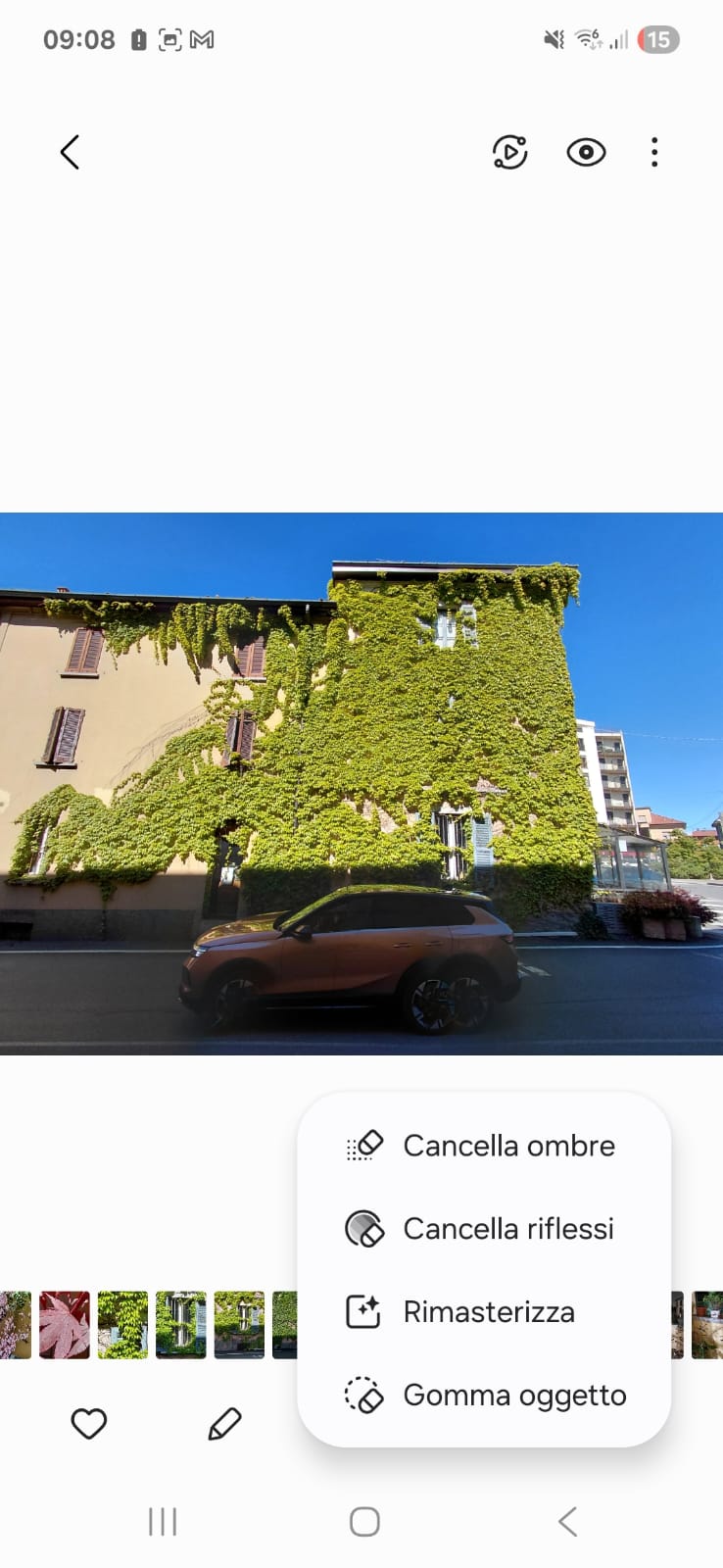Open the three-dot overflow menu

pyautogui.click(x=654, y=152)
